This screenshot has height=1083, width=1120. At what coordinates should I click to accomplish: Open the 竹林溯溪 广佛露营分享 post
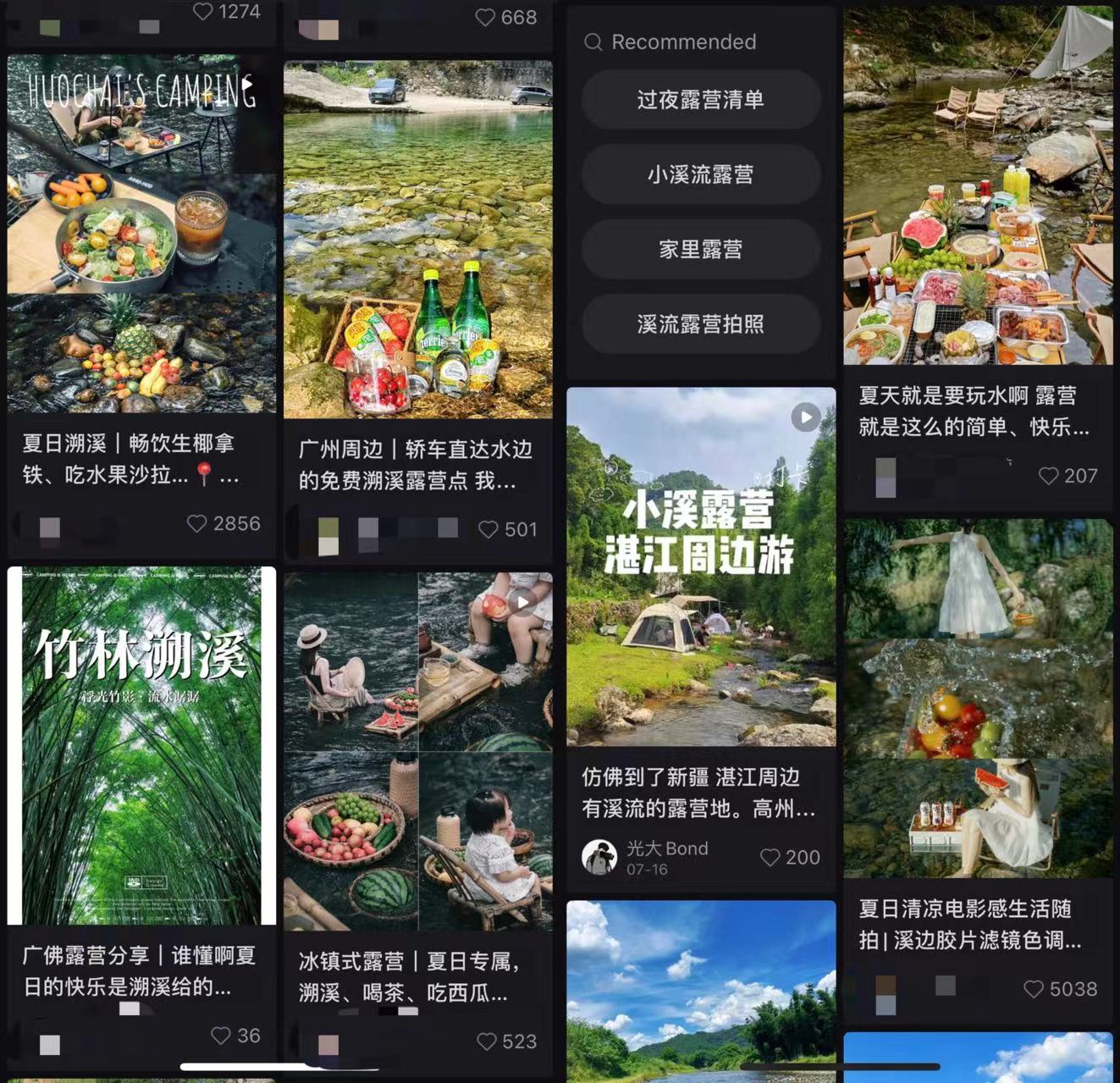click(x=141, y=745)
